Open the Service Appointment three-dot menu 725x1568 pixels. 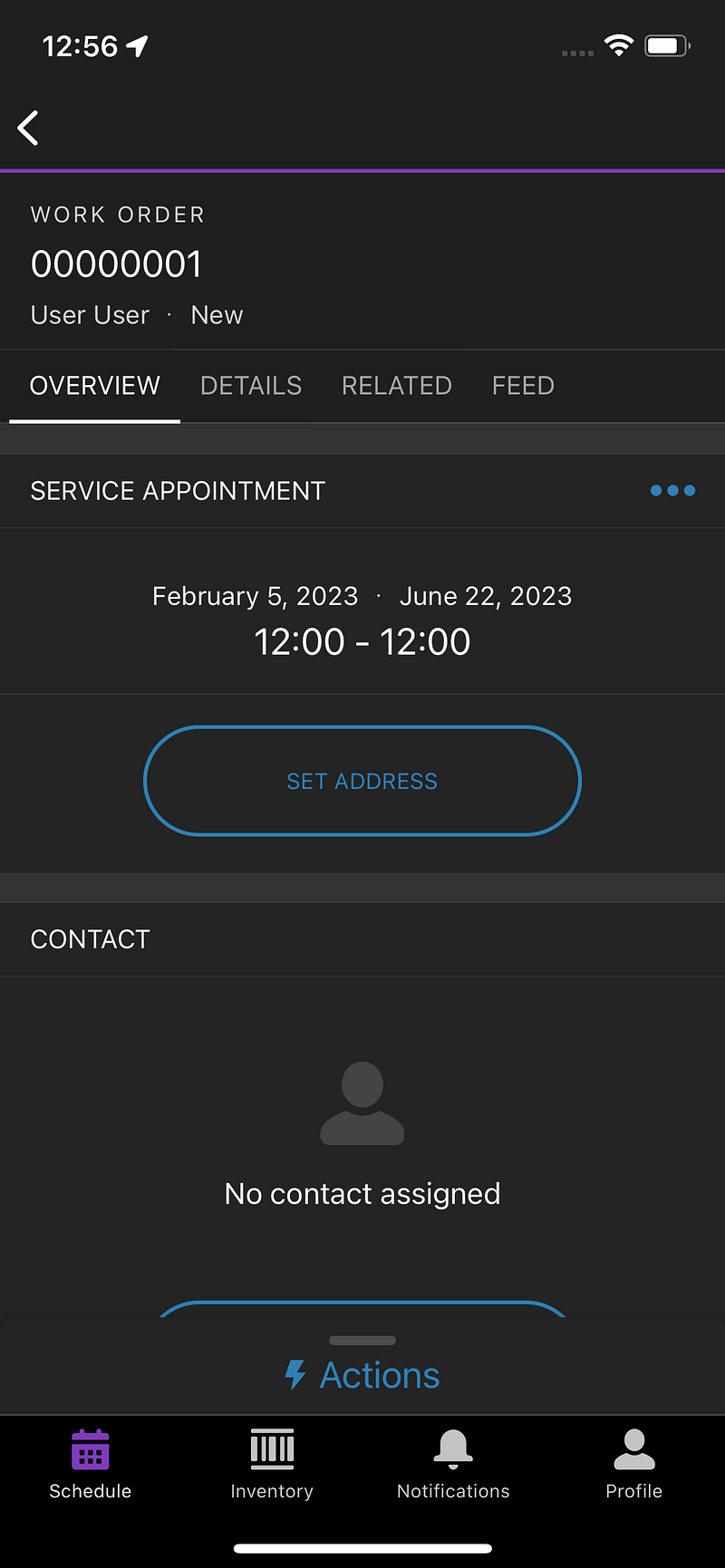point(672,490)
